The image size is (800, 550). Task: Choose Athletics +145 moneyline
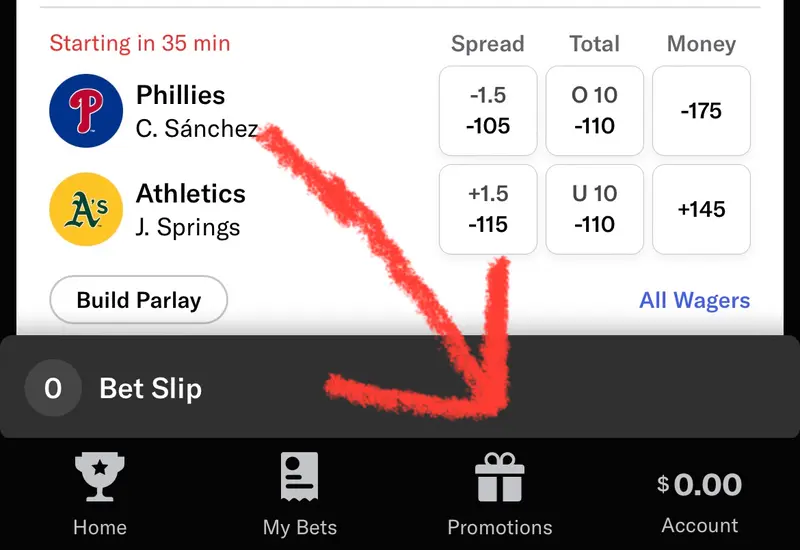701,209
